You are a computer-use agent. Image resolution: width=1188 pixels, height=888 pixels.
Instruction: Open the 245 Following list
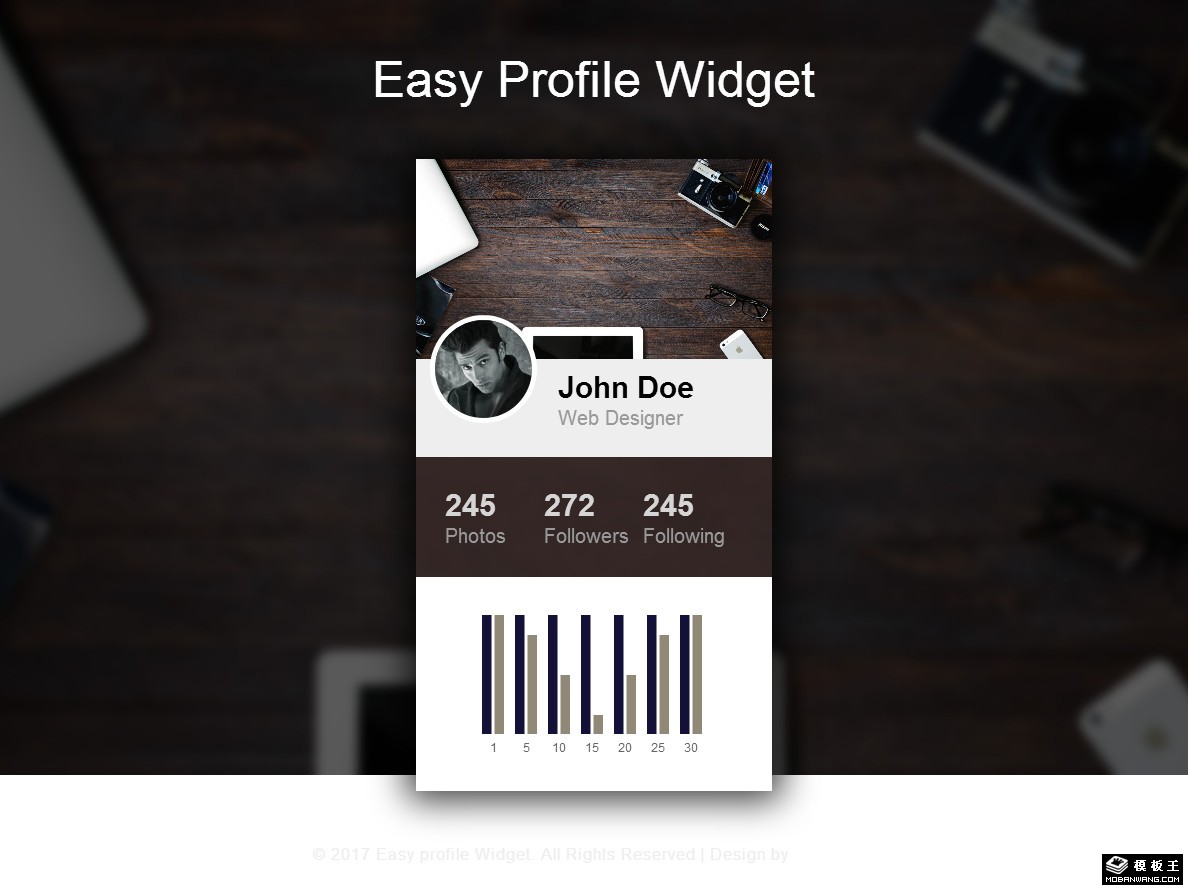682,519
